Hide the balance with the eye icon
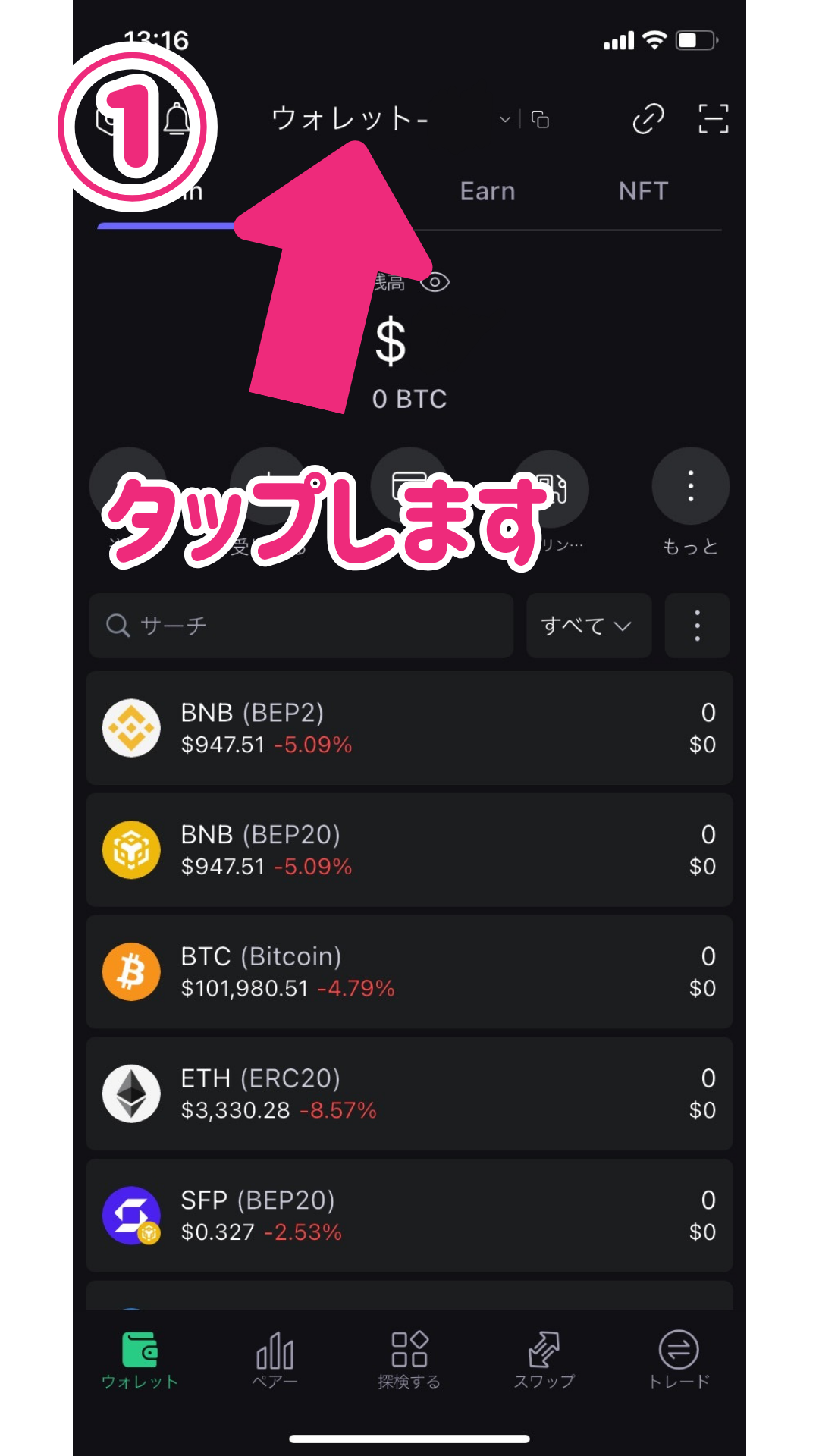This screenshot has height=1456, width=819. pyautogui.click(x=435, y=283)
